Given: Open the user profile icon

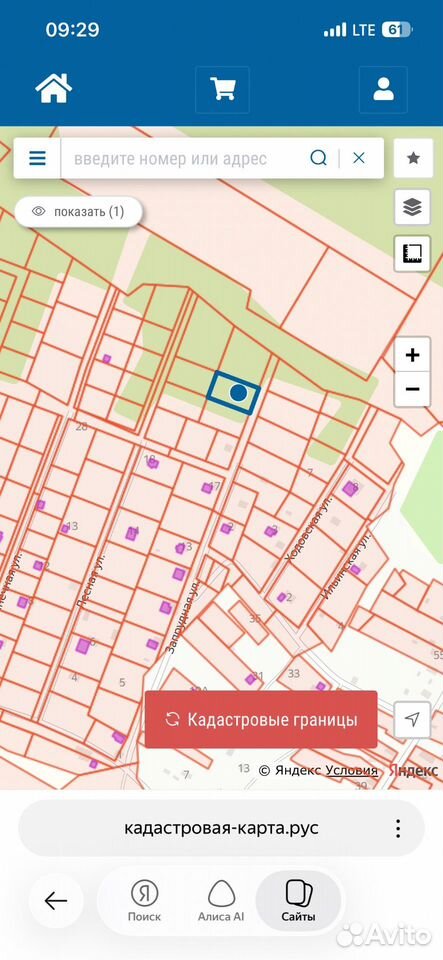Looking at the screenshot, I should [x=384, y=89].
